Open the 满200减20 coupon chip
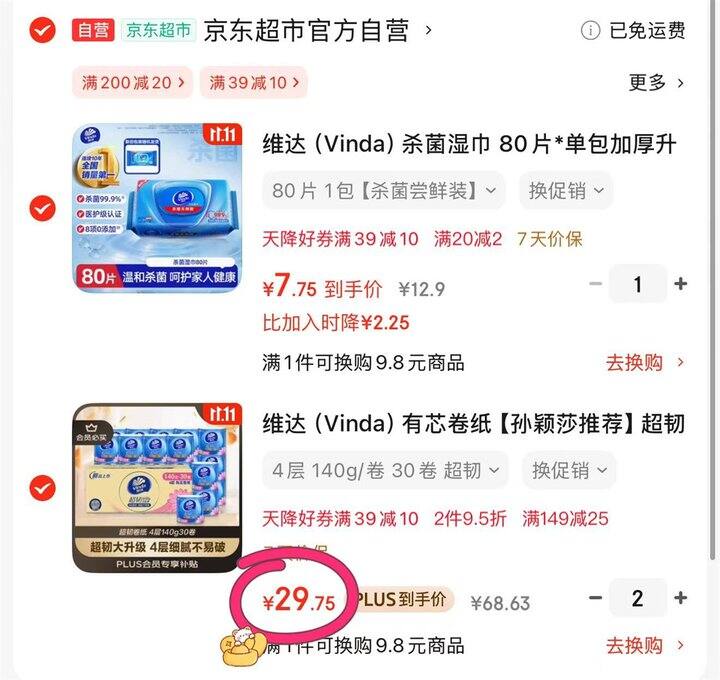The image size is (720, 680). pyautogui.click(x=133, y=83)
